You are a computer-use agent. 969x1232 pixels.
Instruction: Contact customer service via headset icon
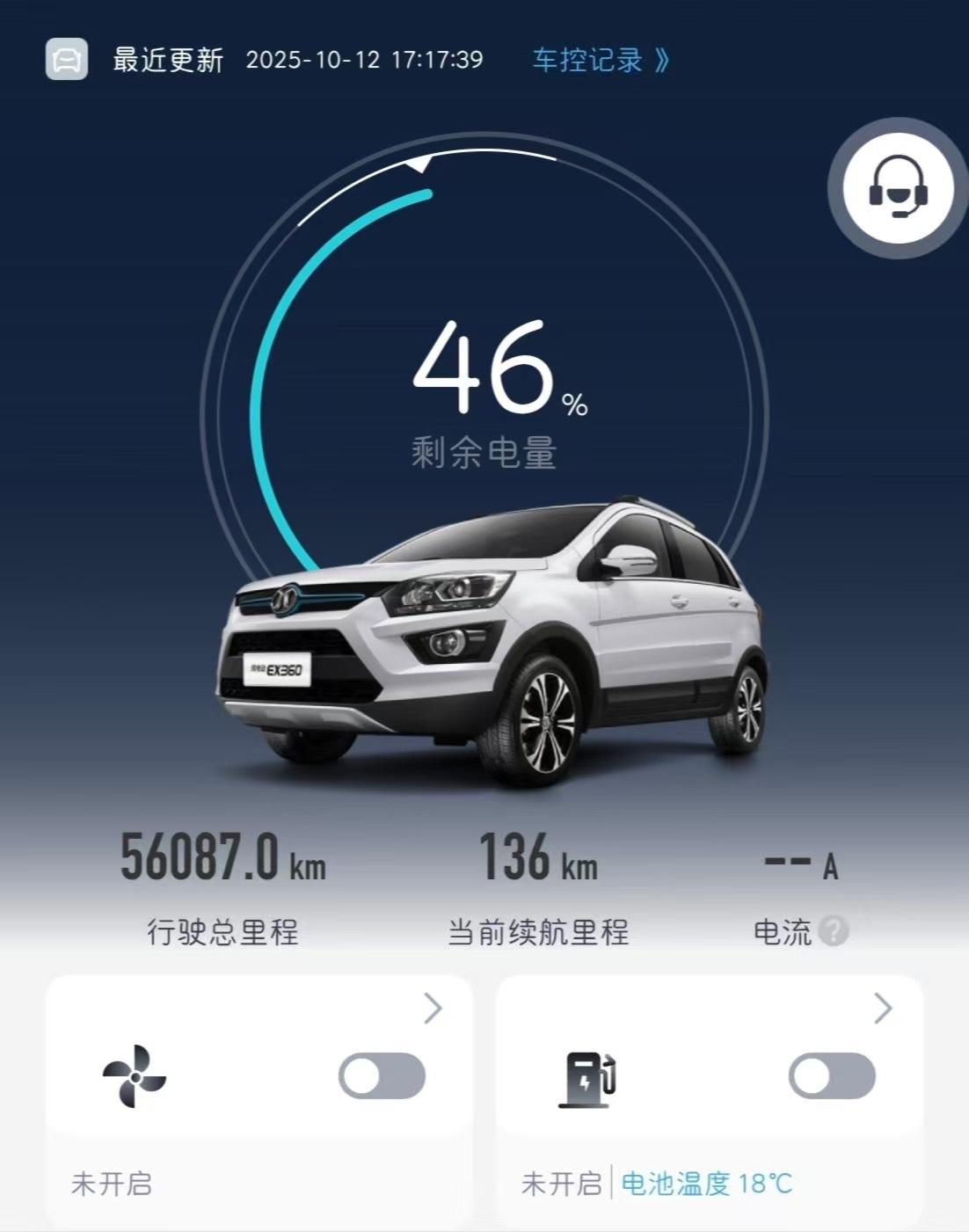(x=898, y=187)
